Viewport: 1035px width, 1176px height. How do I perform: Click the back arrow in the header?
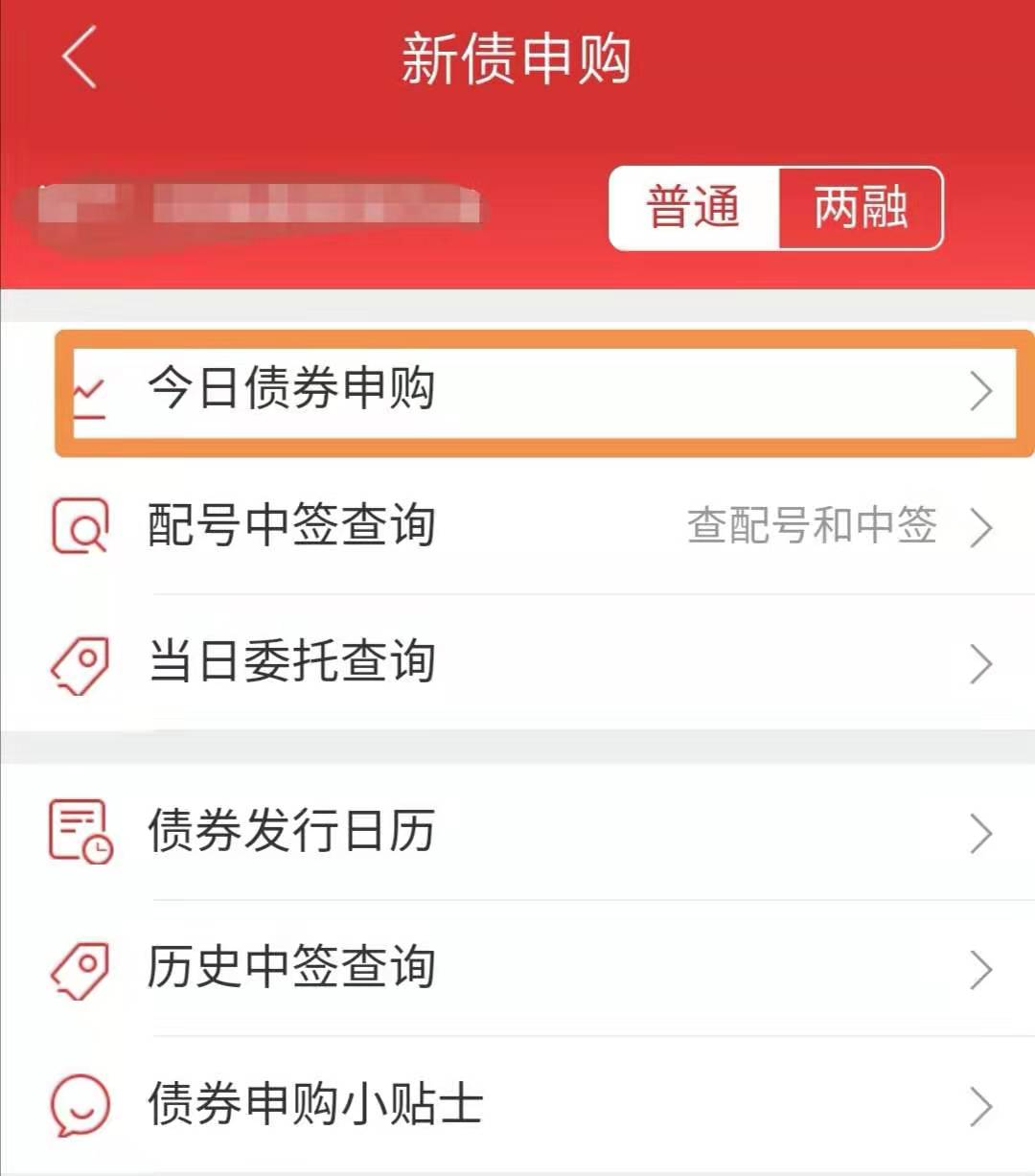coord(77,59)
